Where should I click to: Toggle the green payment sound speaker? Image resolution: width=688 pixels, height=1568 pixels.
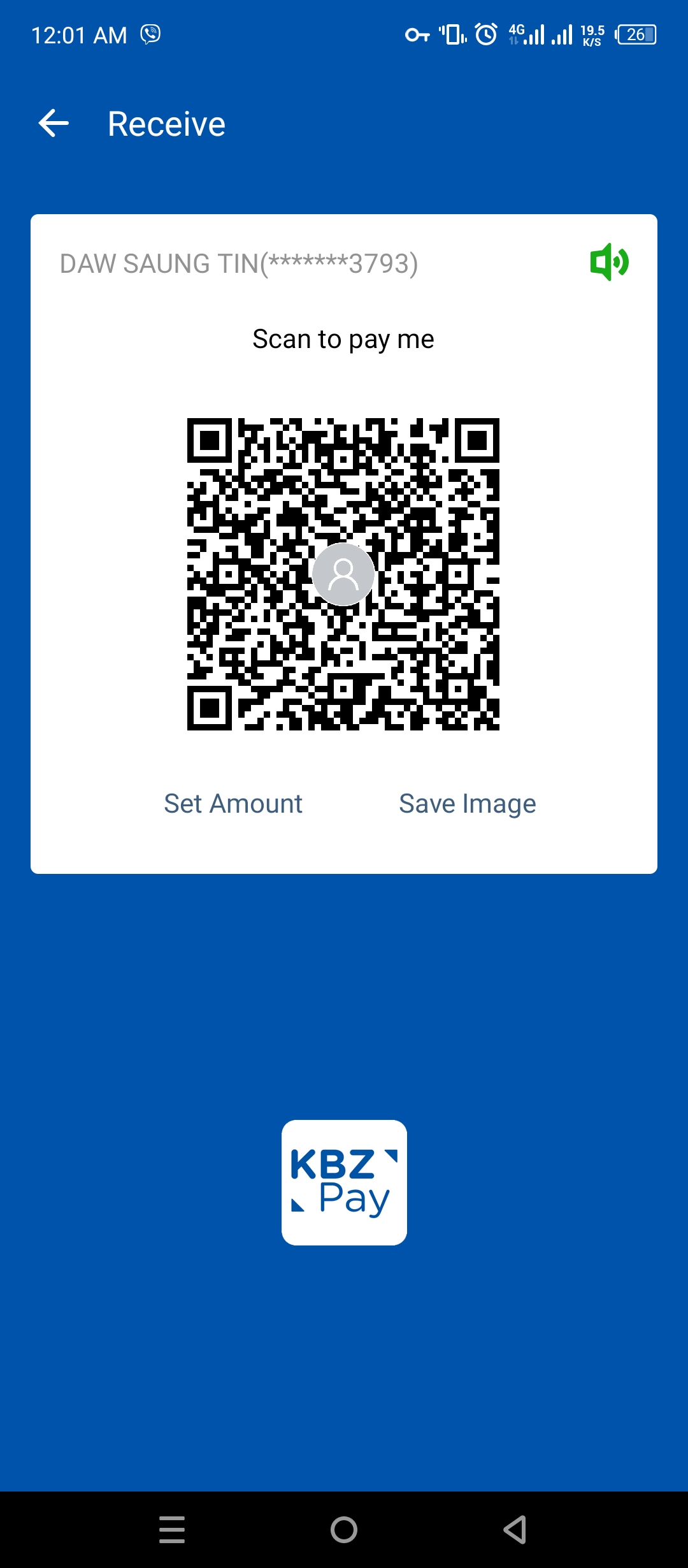pyautogui.click(x=609, y=262)
